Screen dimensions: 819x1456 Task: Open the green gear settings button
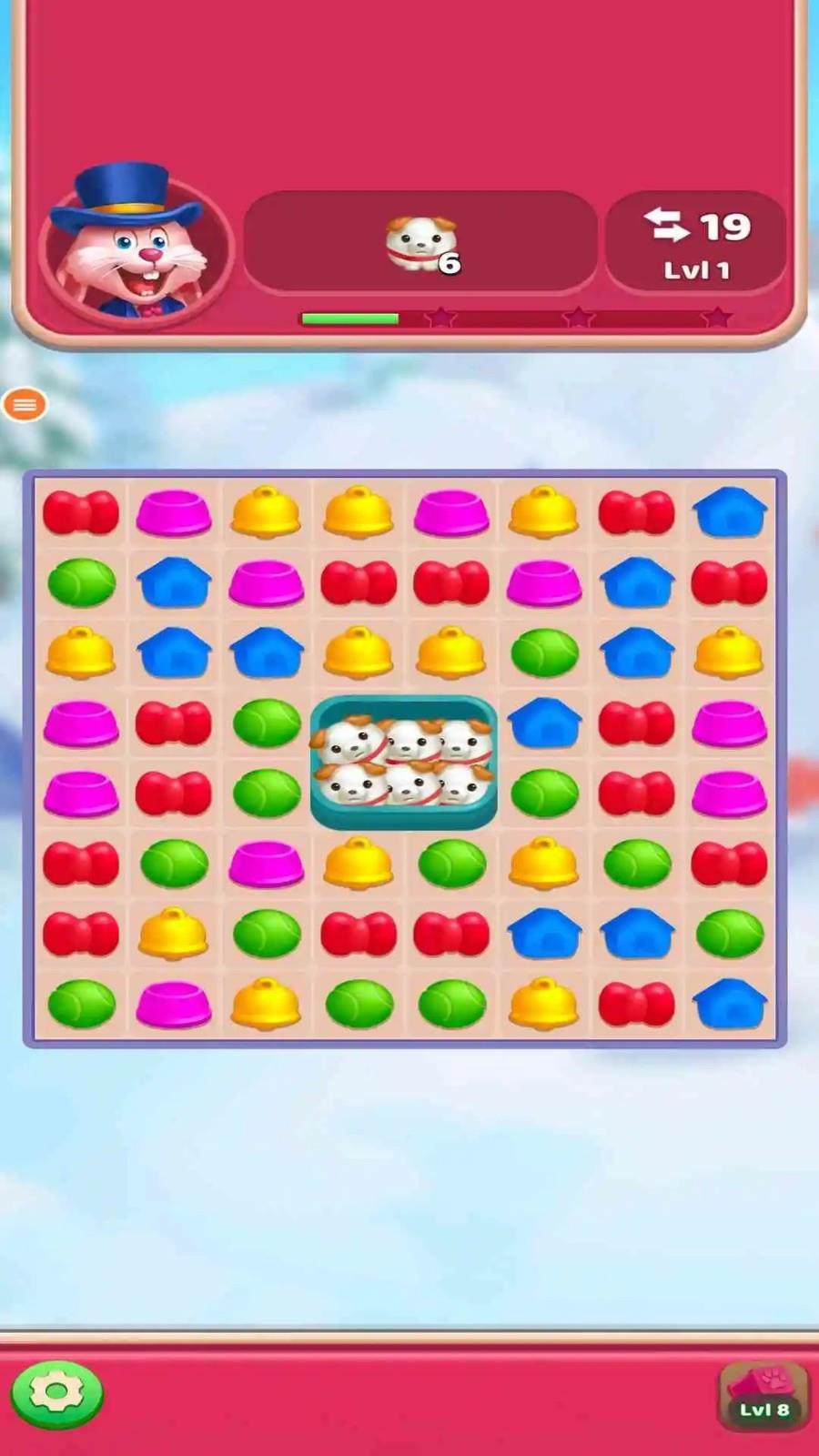(56, 1392)
